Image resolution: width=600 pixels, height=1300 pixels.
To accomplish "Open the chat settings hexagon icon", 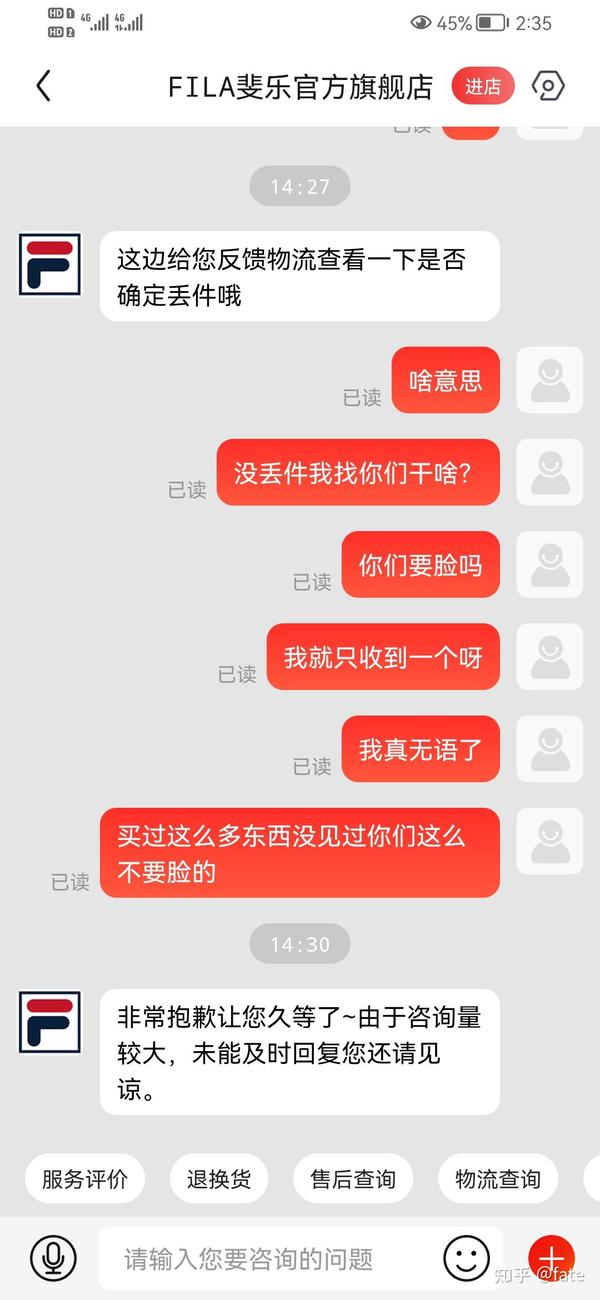I will [548, 87].
